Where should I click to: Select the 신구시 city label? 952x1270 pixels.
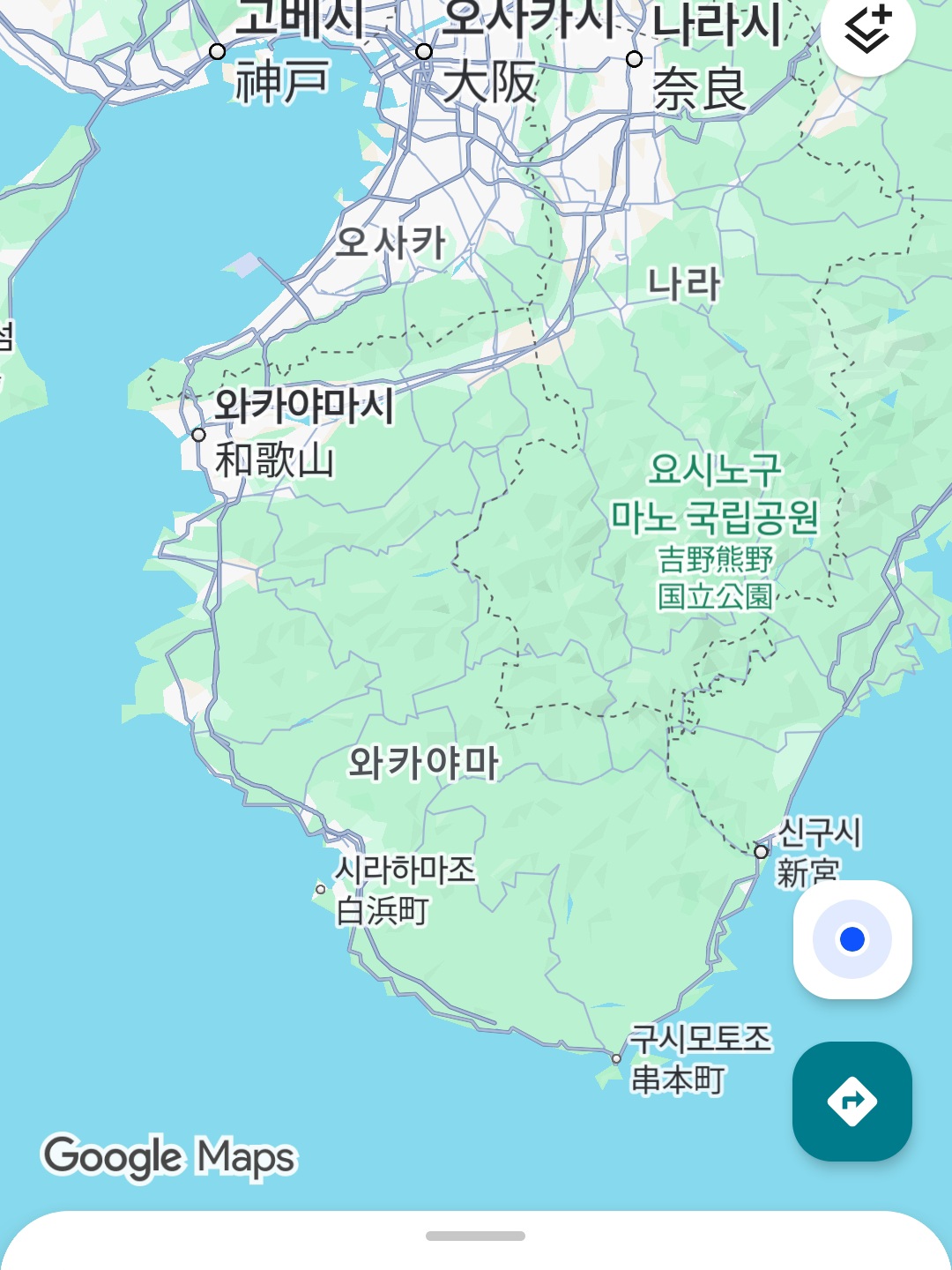pyautogui.click(x=820, y=833)
